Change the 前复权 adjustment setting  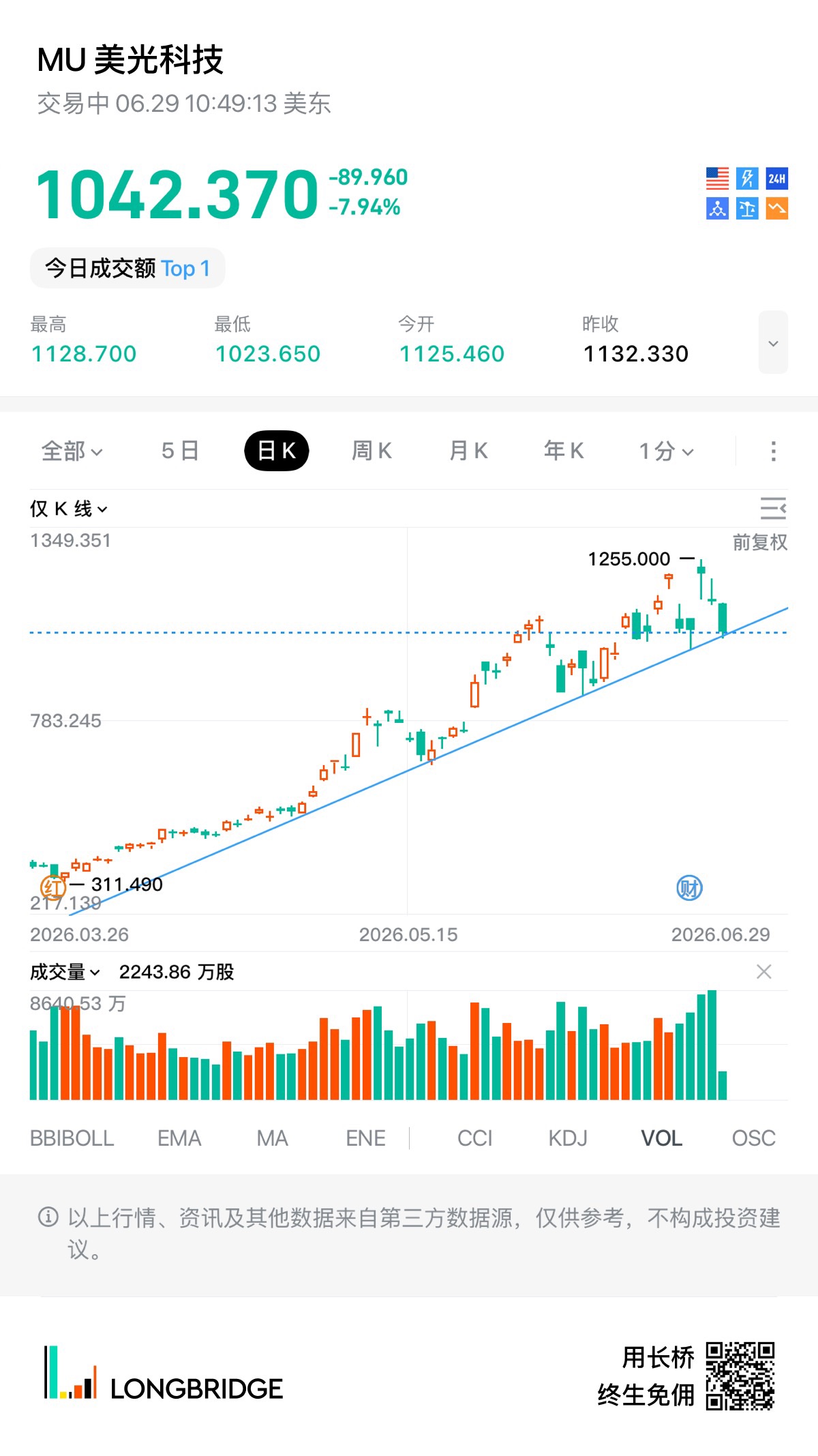[x=760, y=542]
